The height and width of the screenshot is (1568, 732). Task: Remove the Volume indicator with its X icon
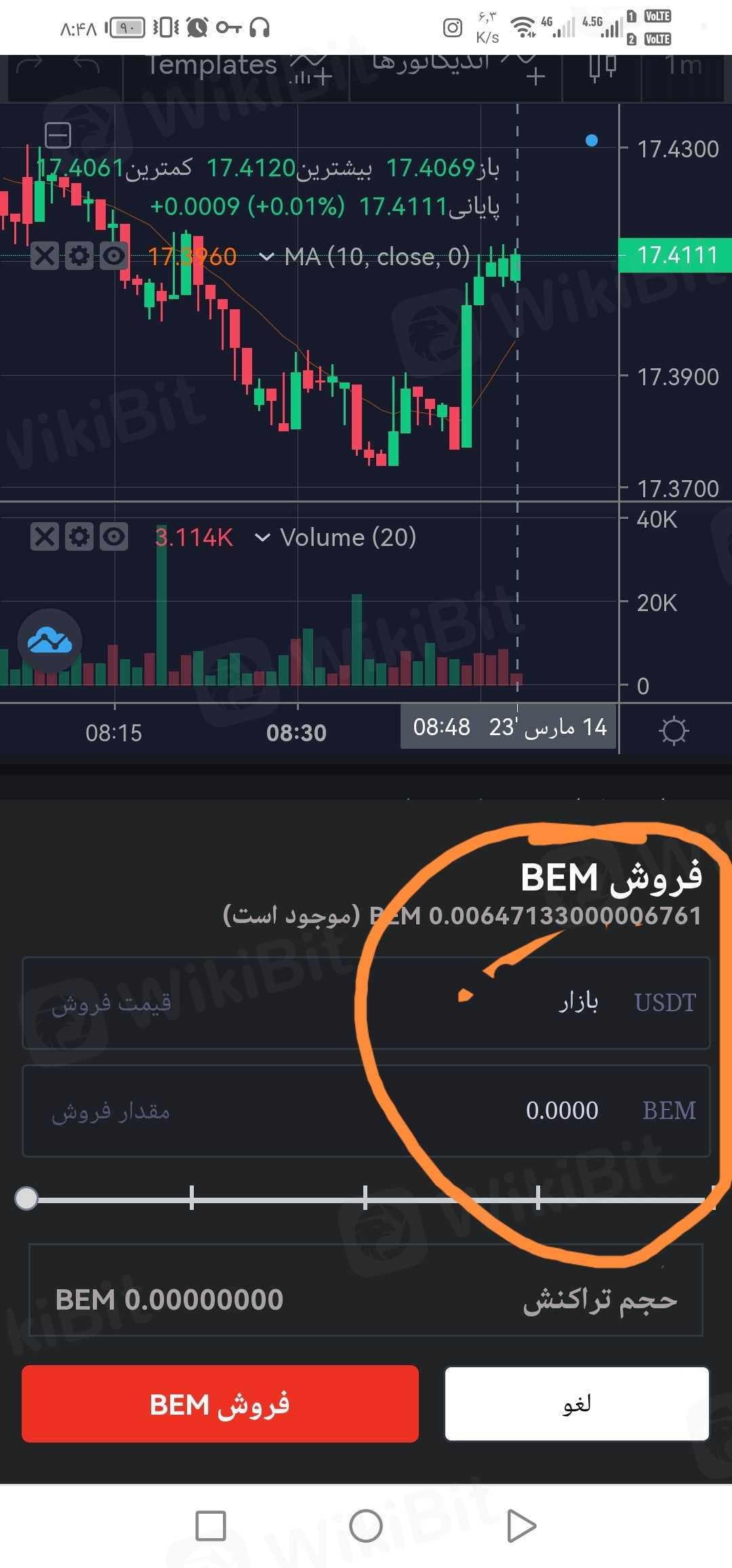click(x=45, y=537)
